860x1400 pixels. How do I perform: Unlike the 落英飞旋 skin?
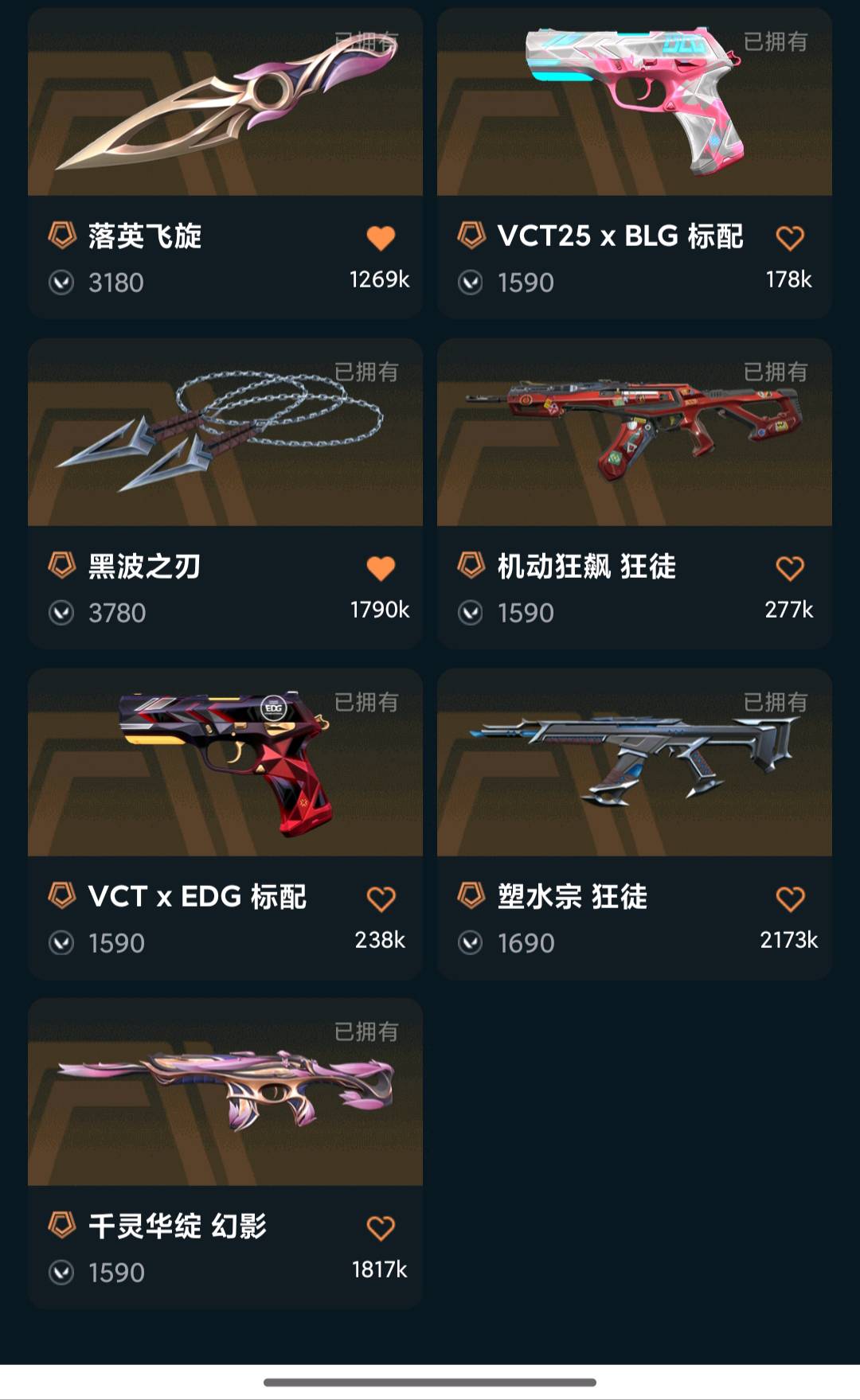click(381, 238)
